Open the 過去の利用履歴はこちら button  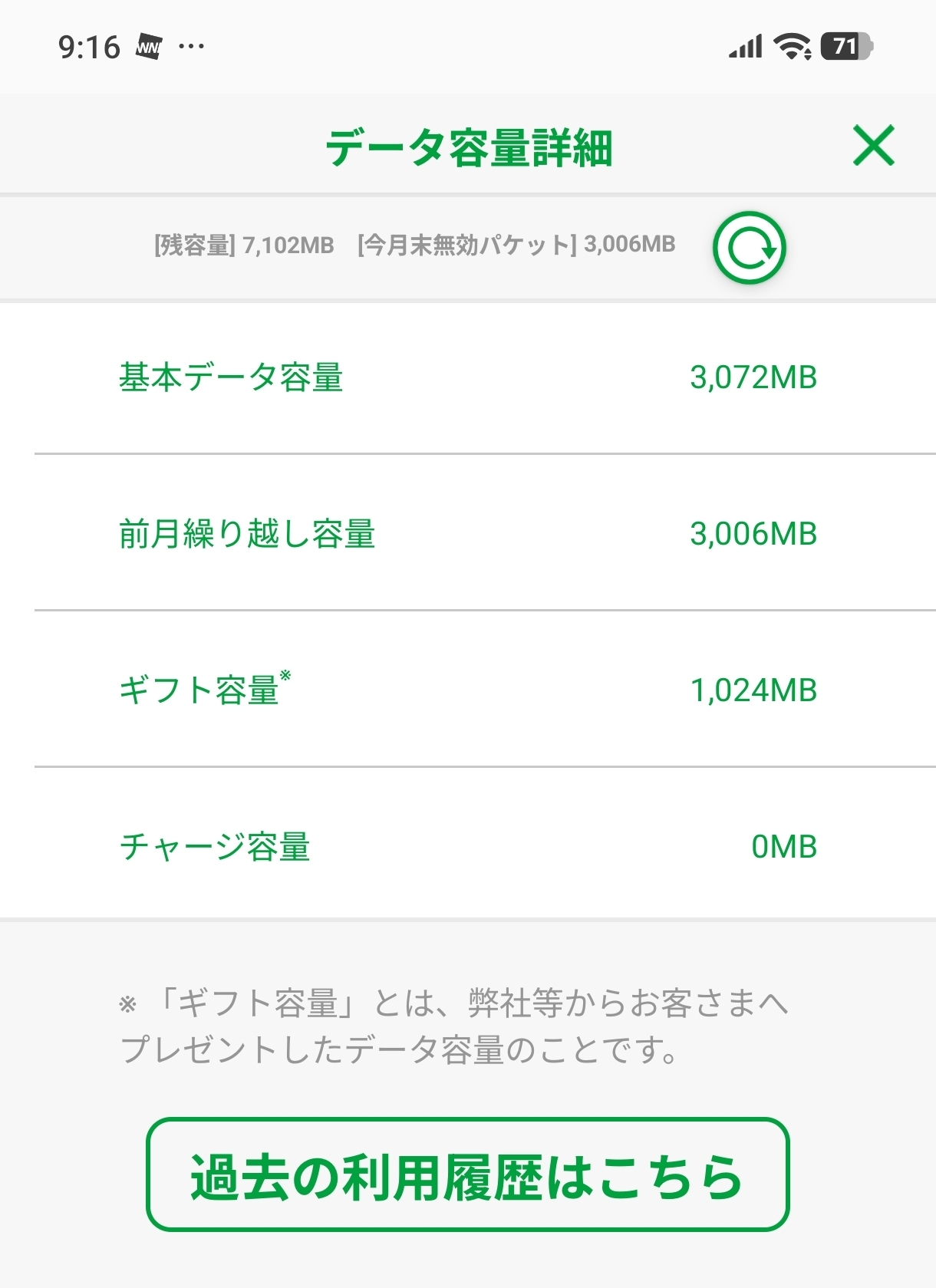pyautogui.click(x=467, y=1174)
